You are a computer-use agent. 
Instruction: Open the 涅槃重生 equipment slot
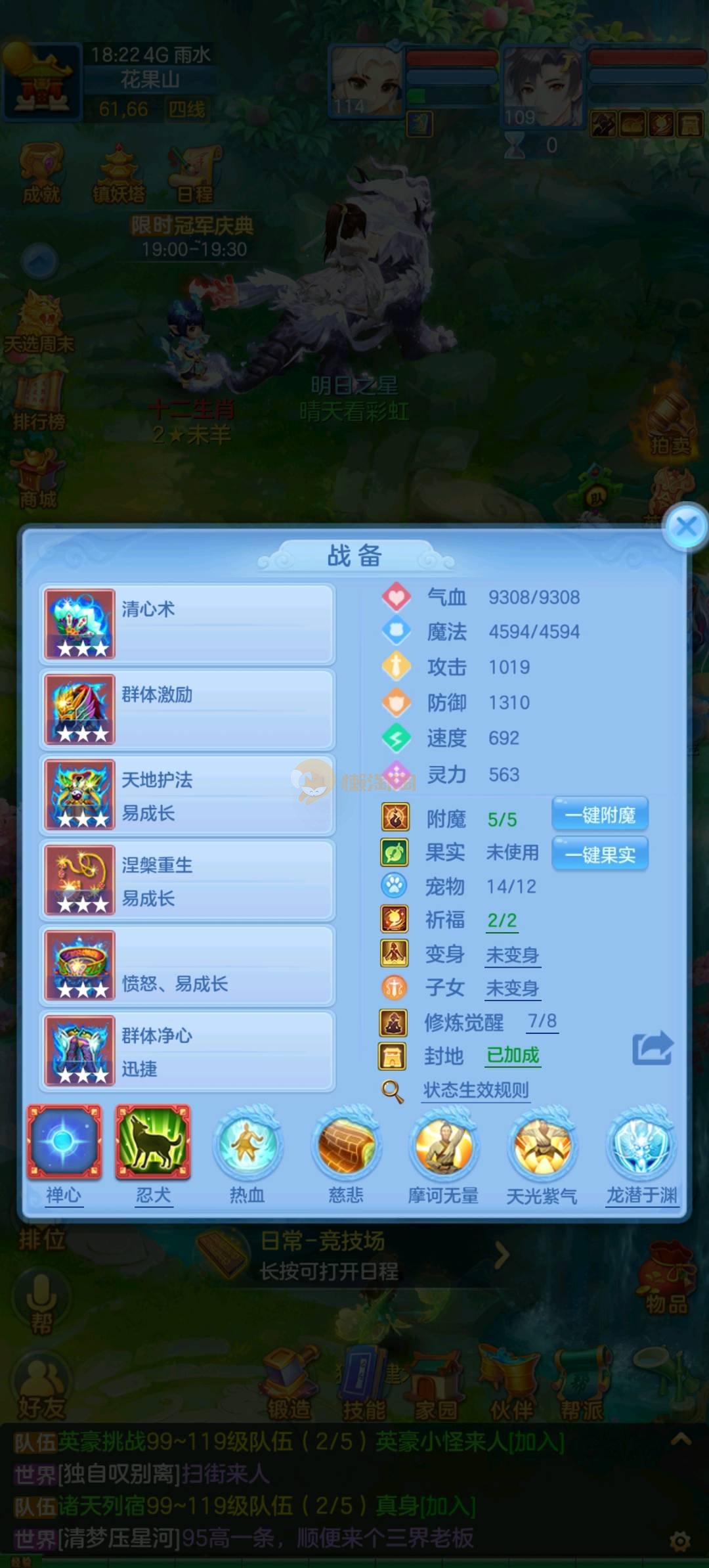[188, 880]
